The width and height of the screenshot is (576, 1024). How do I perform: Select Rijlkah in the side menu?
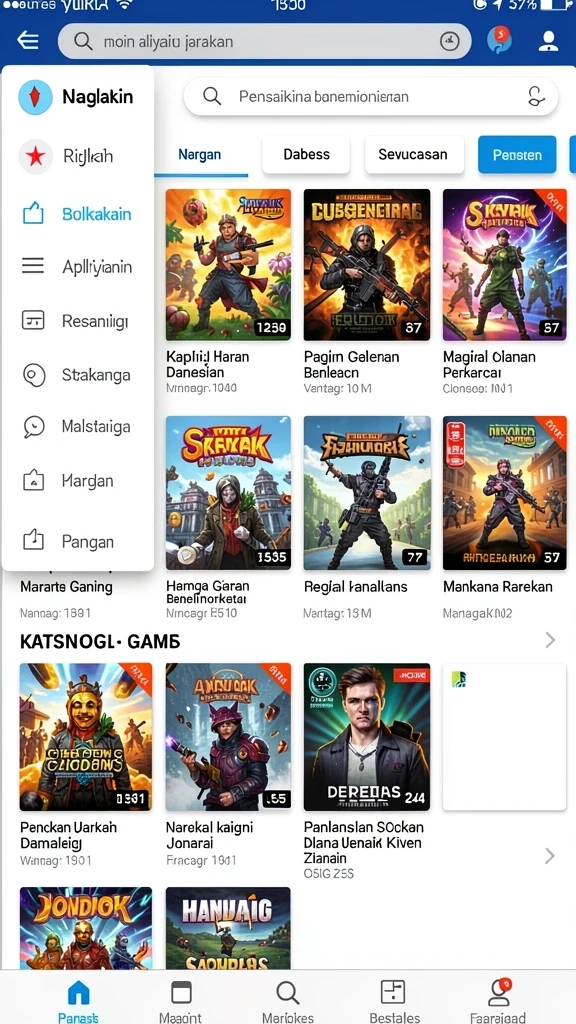point(77,156)
